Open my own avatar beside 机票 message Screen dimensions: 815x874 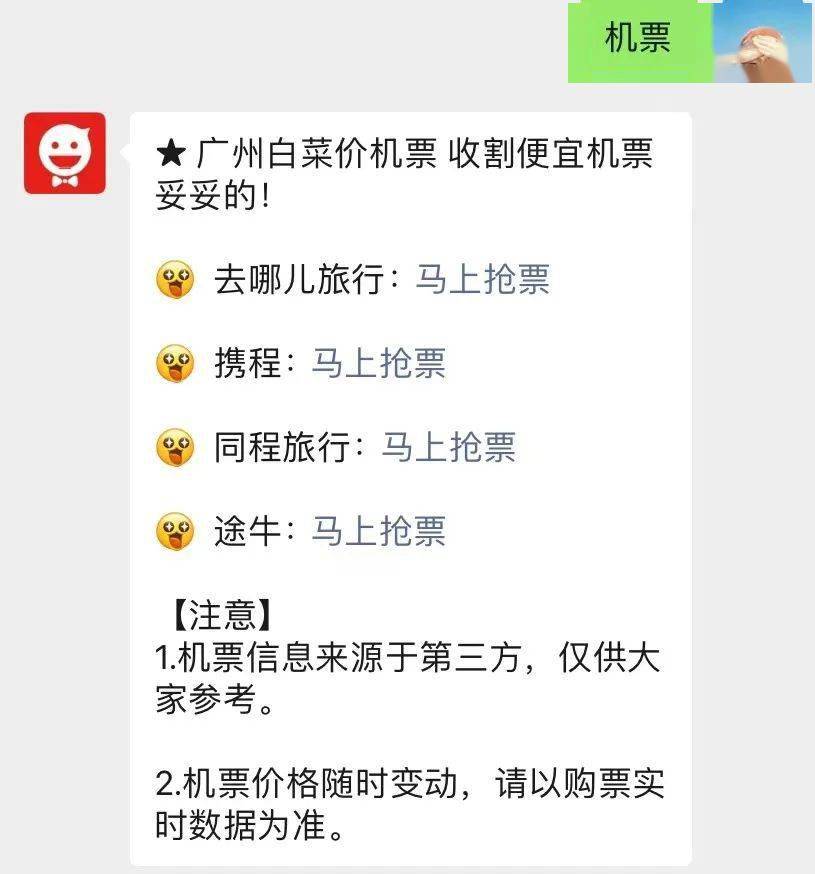[x=762, y=41]
